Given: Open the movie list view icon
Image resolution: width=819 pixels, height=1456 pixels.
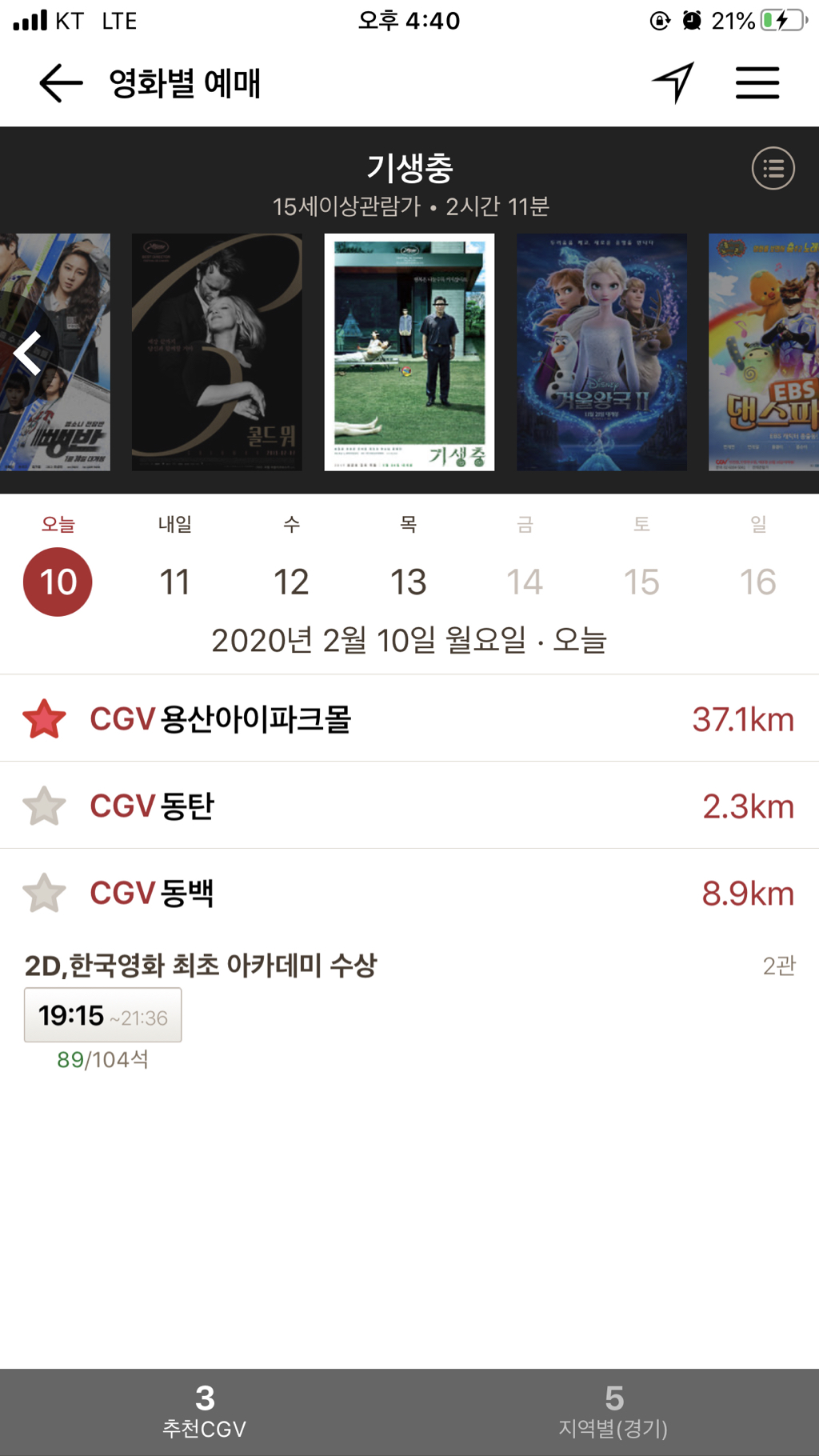Looking at the screenshot, I should (773, 169).
